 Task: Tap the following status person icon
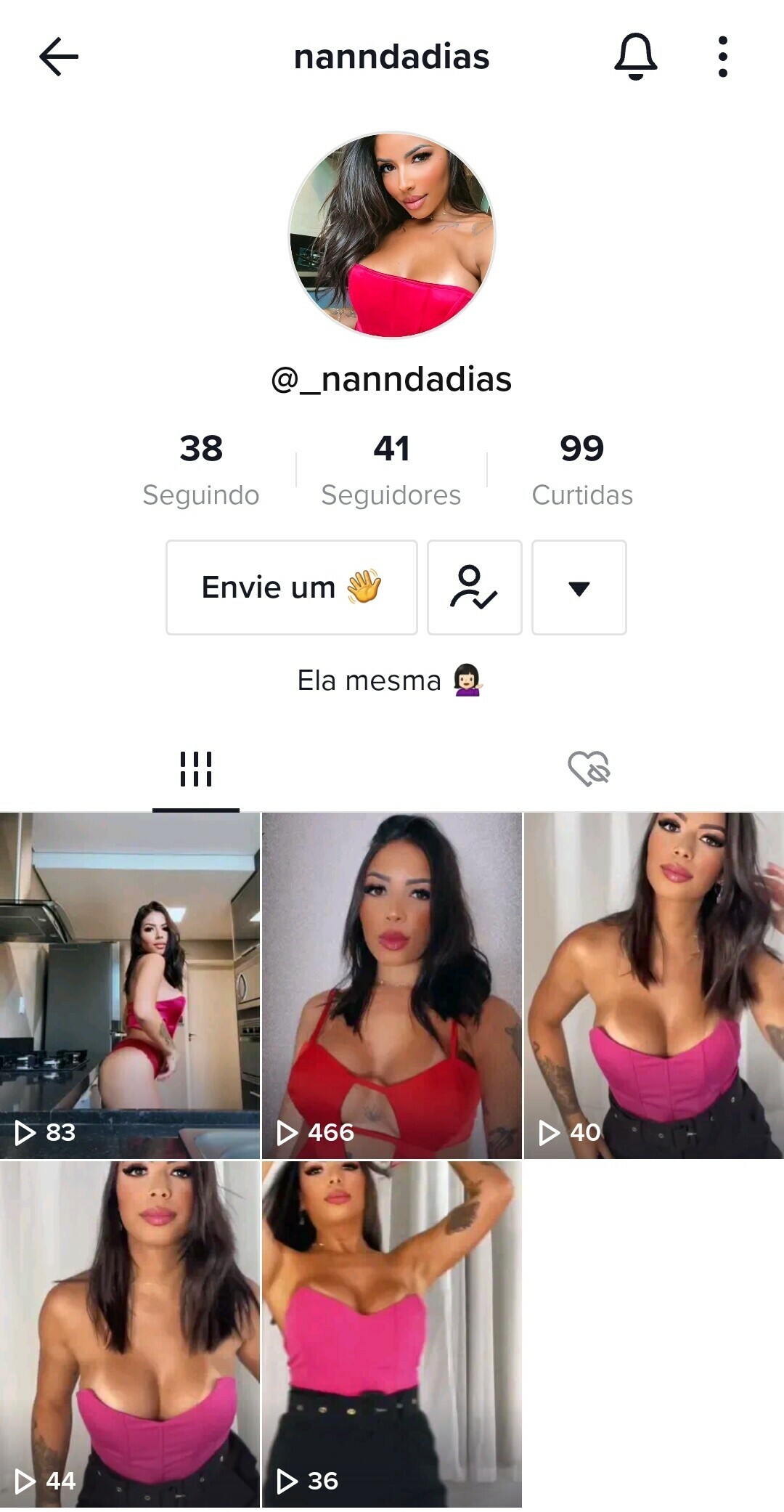(x=475, y=588)
